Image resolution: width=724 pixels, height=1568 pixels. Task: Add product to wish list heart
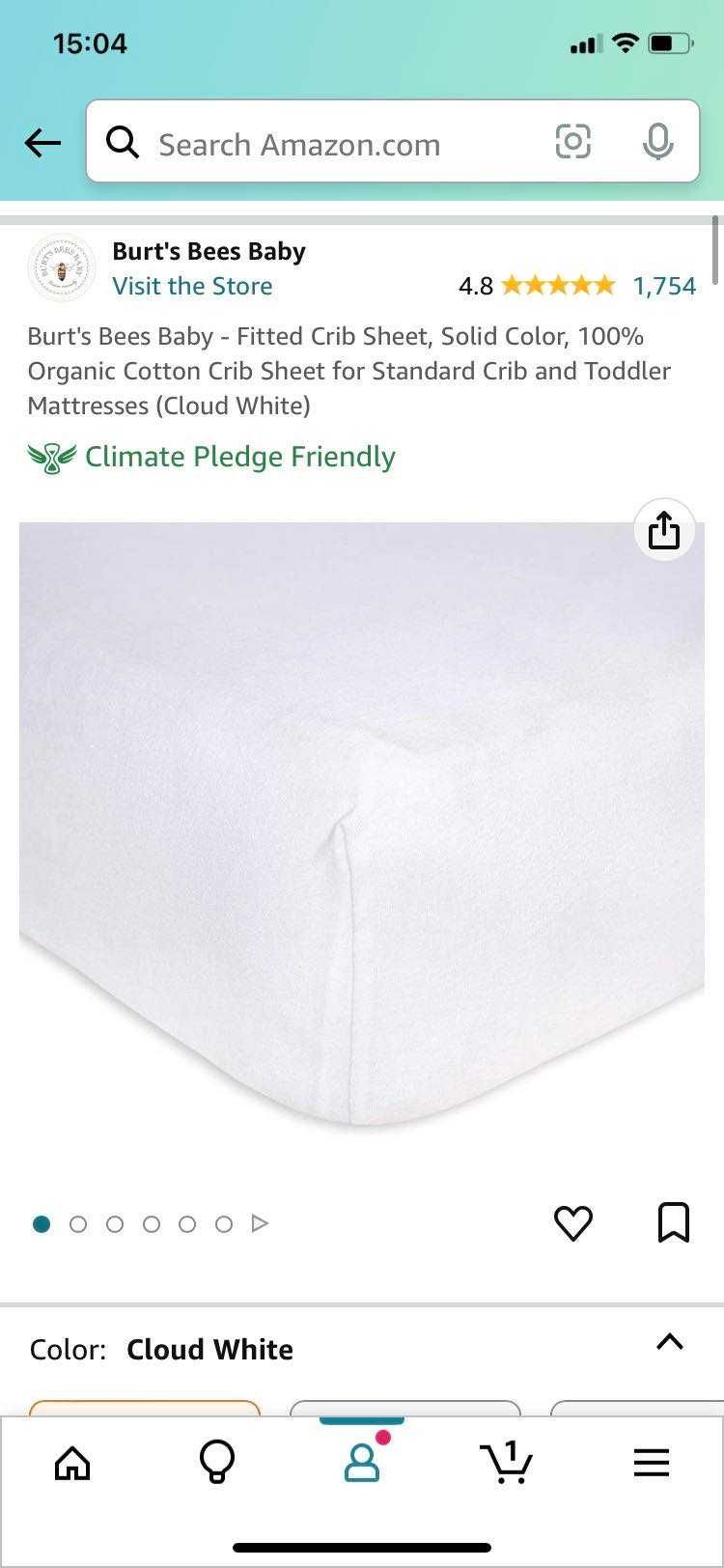coord(573,1222)
